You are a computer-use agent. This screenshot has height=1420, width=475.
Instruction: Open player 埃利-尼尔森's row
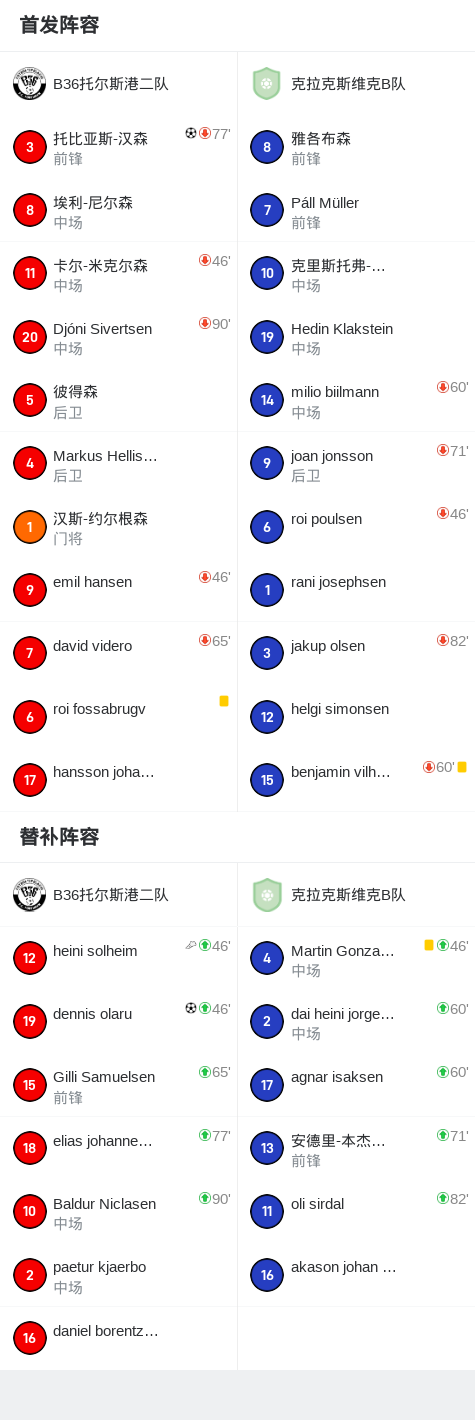pyautogui.click(x=118, y=211)
